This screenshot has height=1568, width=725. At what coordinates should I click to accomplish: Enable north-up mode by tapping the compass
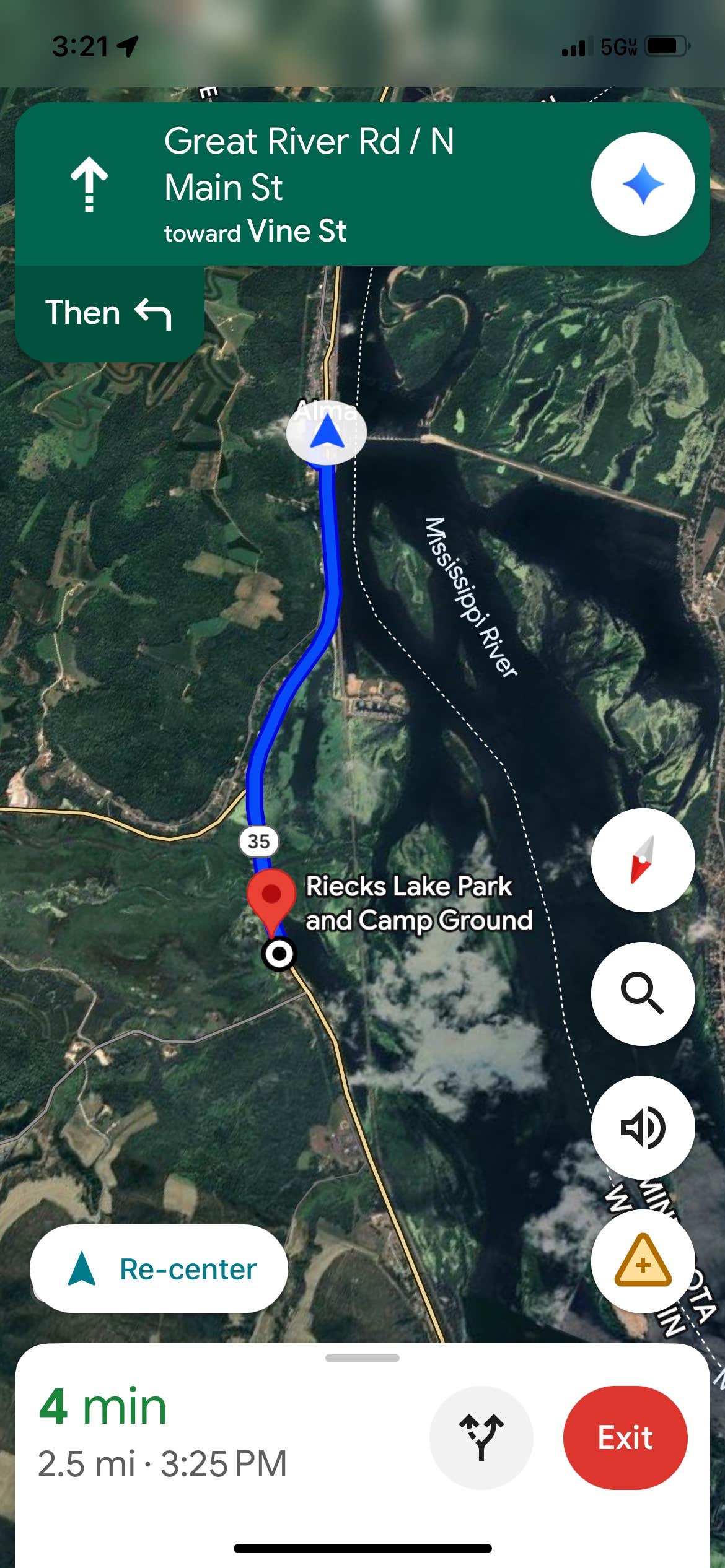(x=643, y=863)
